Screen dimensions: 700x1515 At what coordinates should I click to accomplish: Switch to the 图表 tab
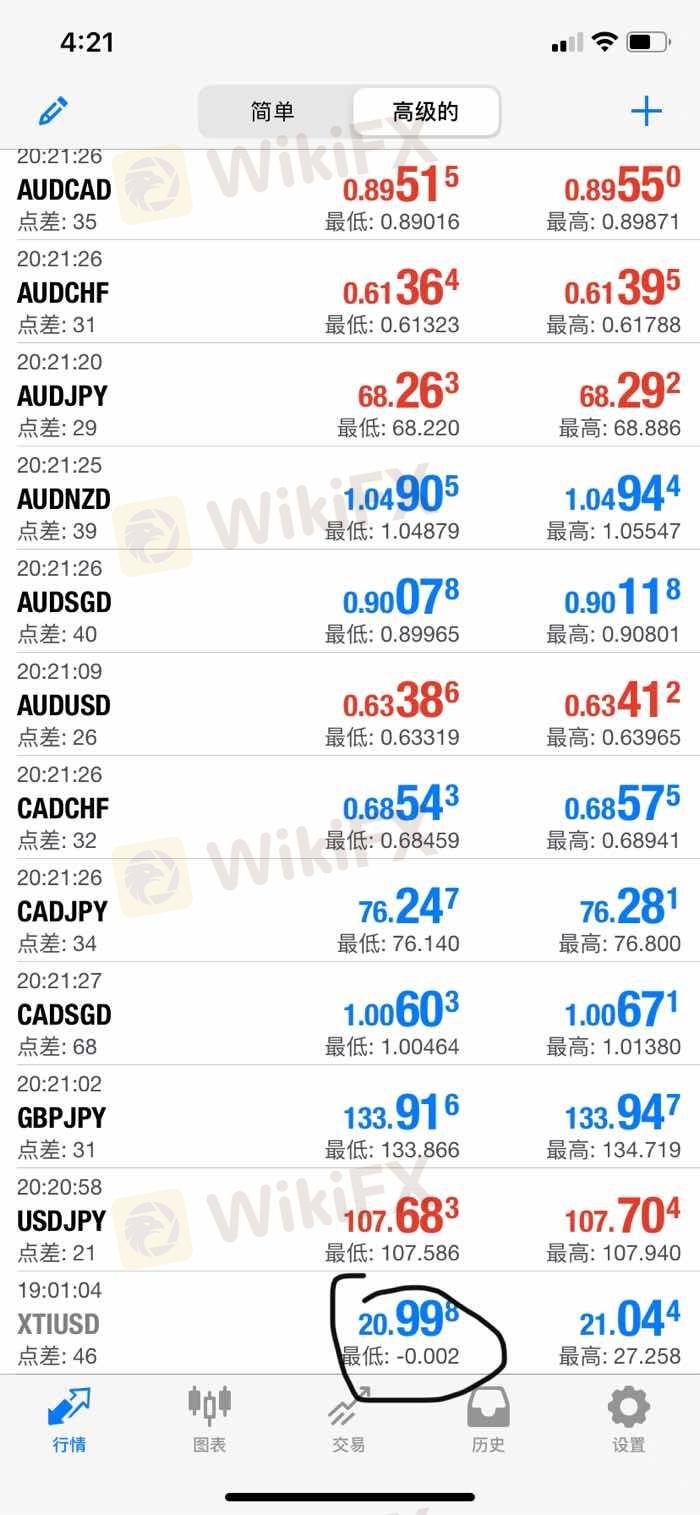210,1420
